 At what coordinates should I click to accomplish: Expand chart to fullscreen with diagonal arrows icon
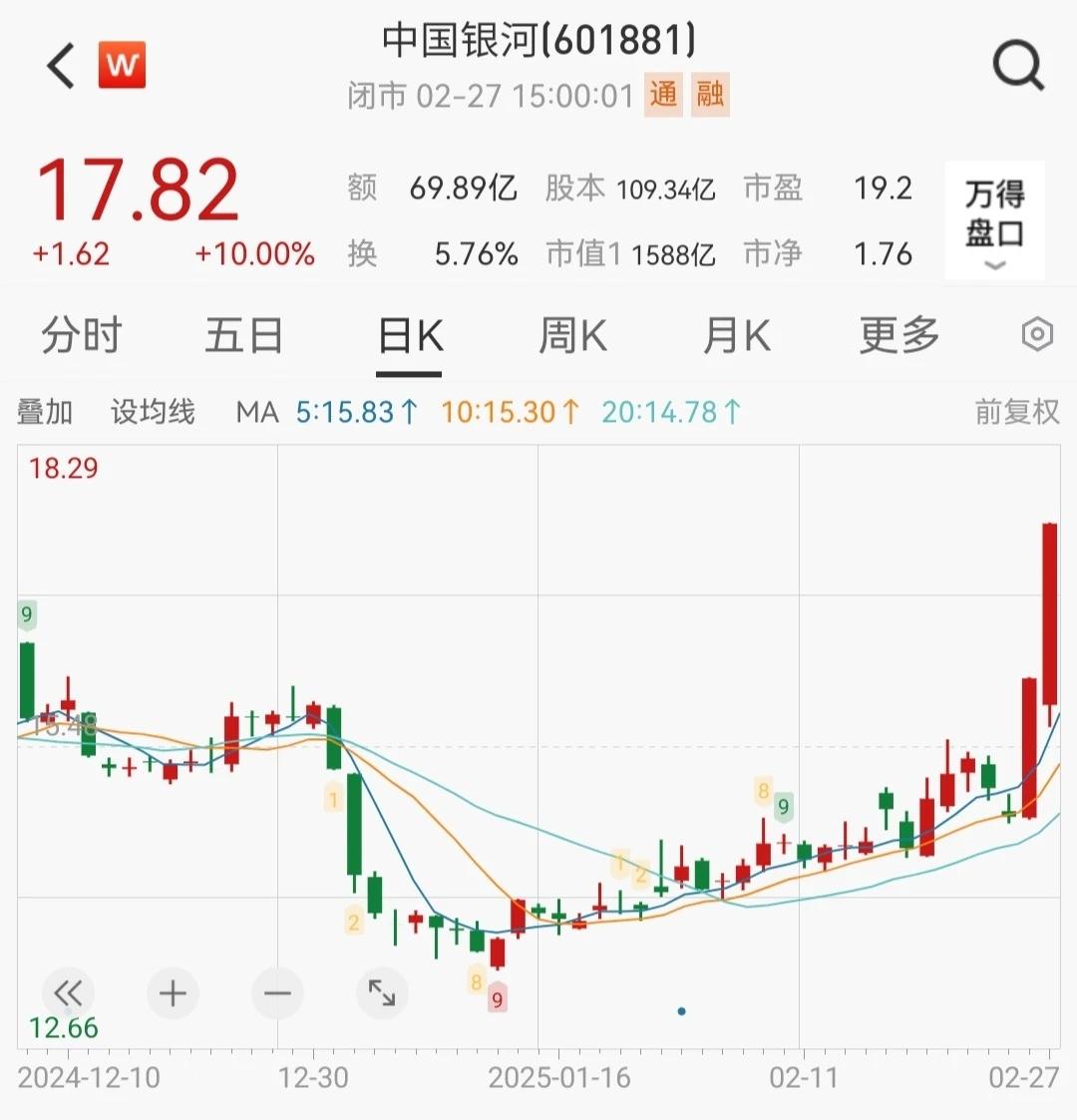click(x=382, y=993)
